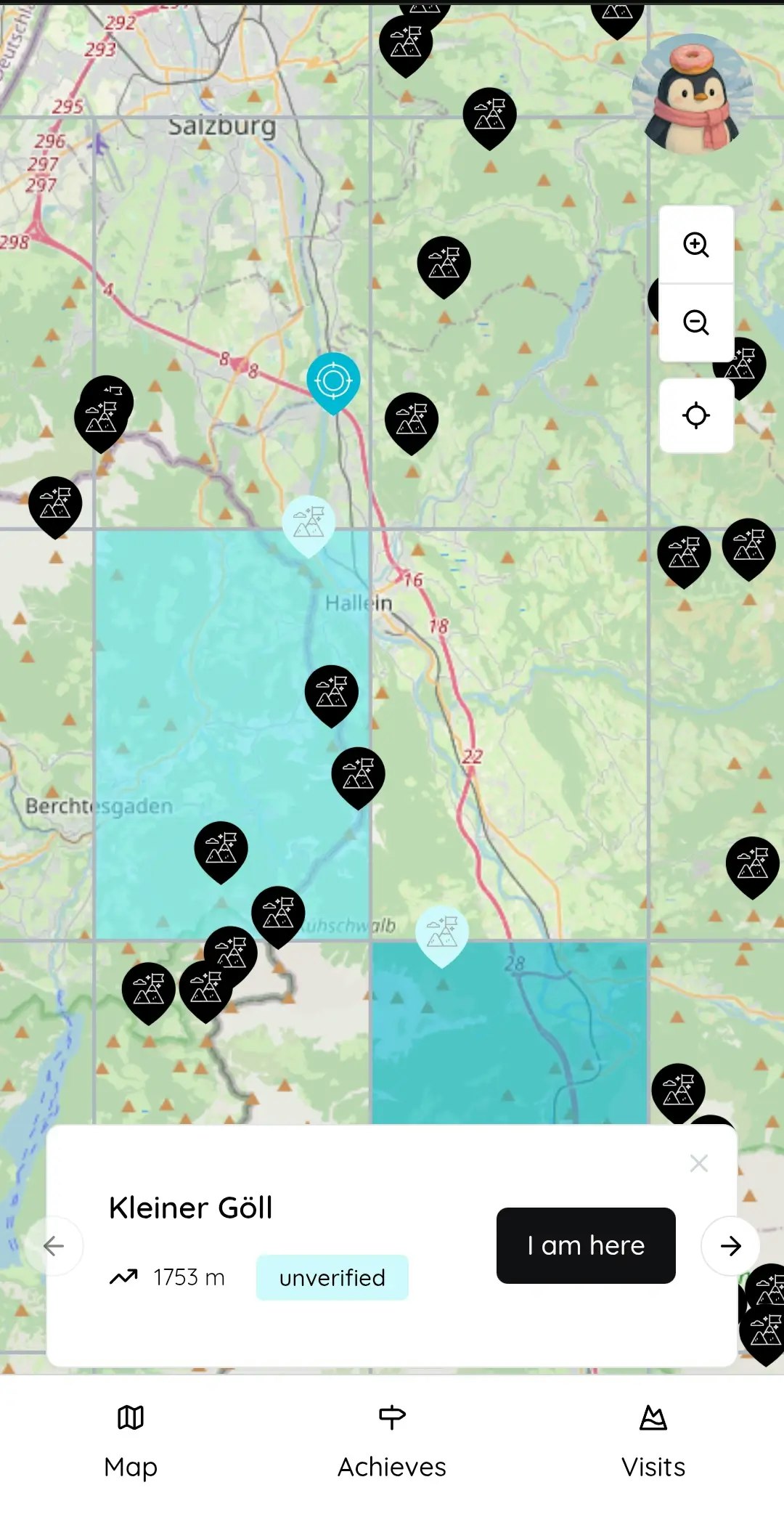Center map on my location

[x=695, y=416]
